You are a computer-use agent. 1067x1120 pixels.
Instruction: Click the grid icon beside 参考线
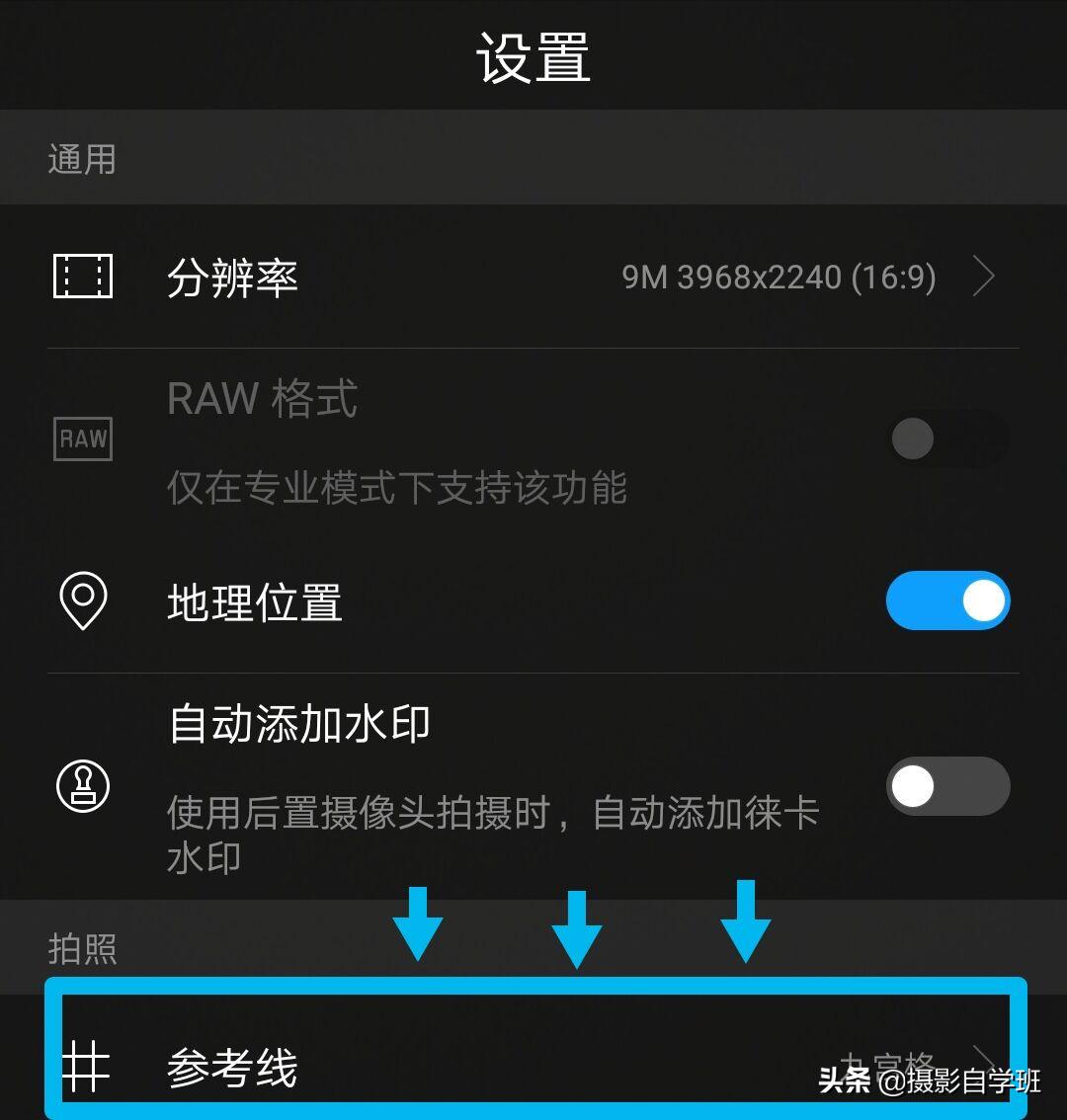87,1065
